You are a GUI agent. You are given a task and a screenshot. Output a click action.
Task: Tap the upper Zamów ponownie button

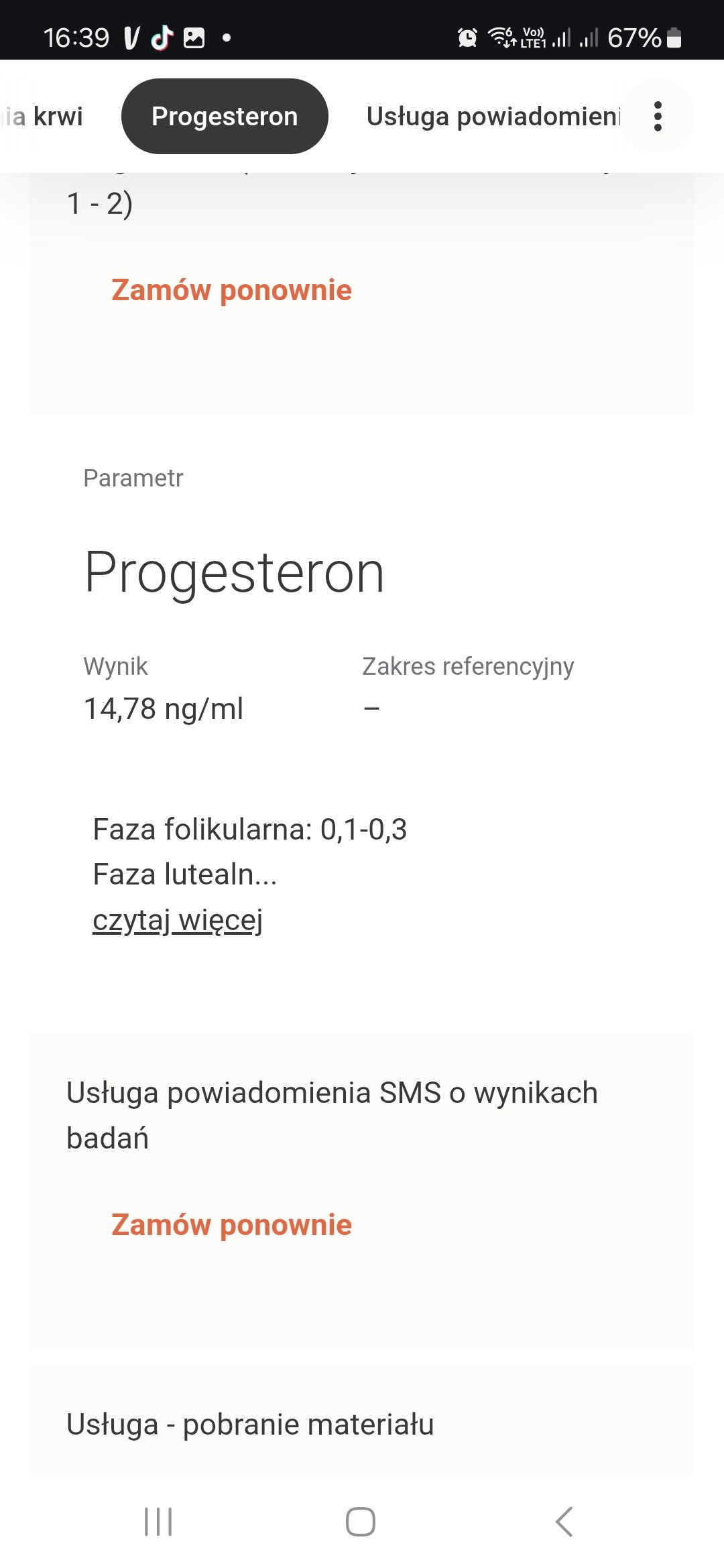pyautogui.click(x=231, y=290)
